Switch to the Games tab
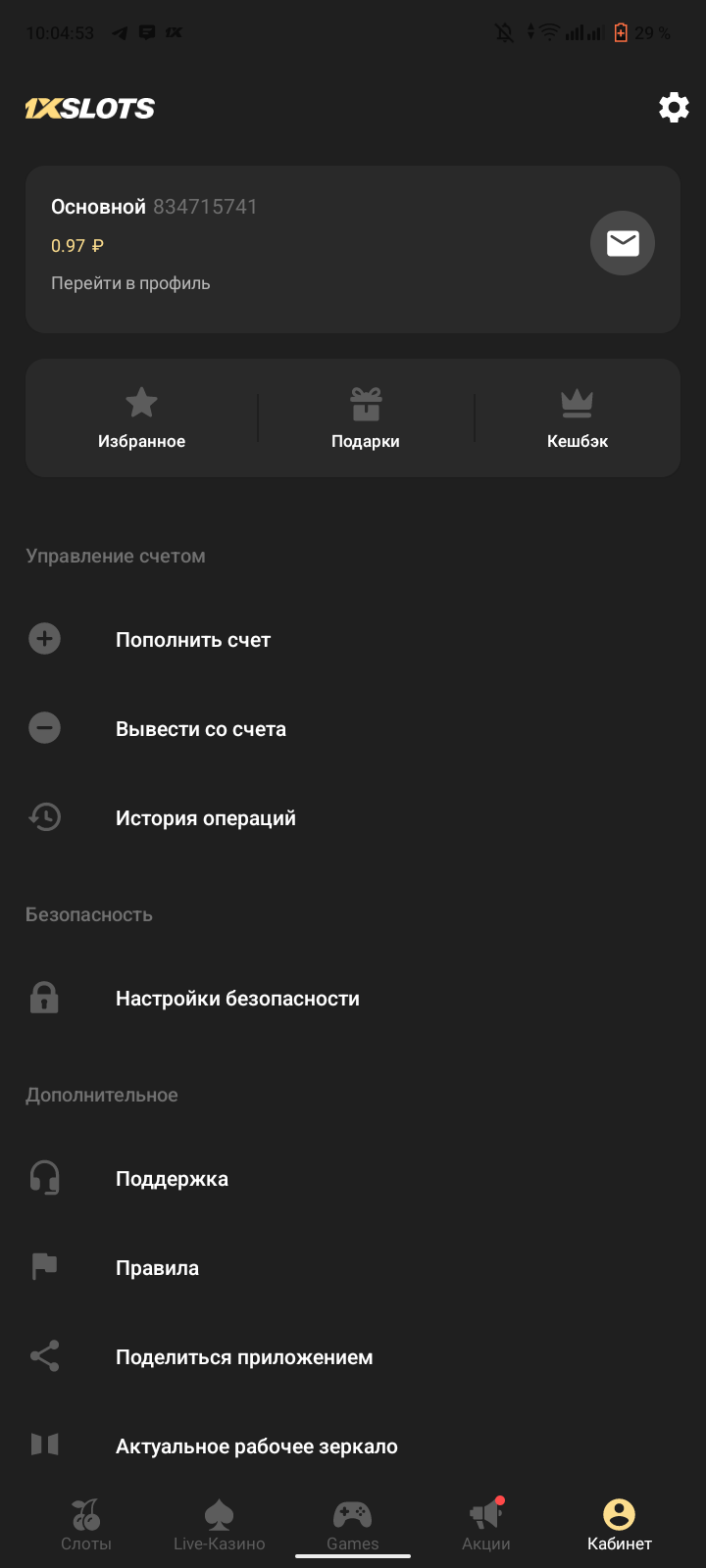This screenshot has height=1568, width=706. pyautogui.click(x=352, y=1526)
